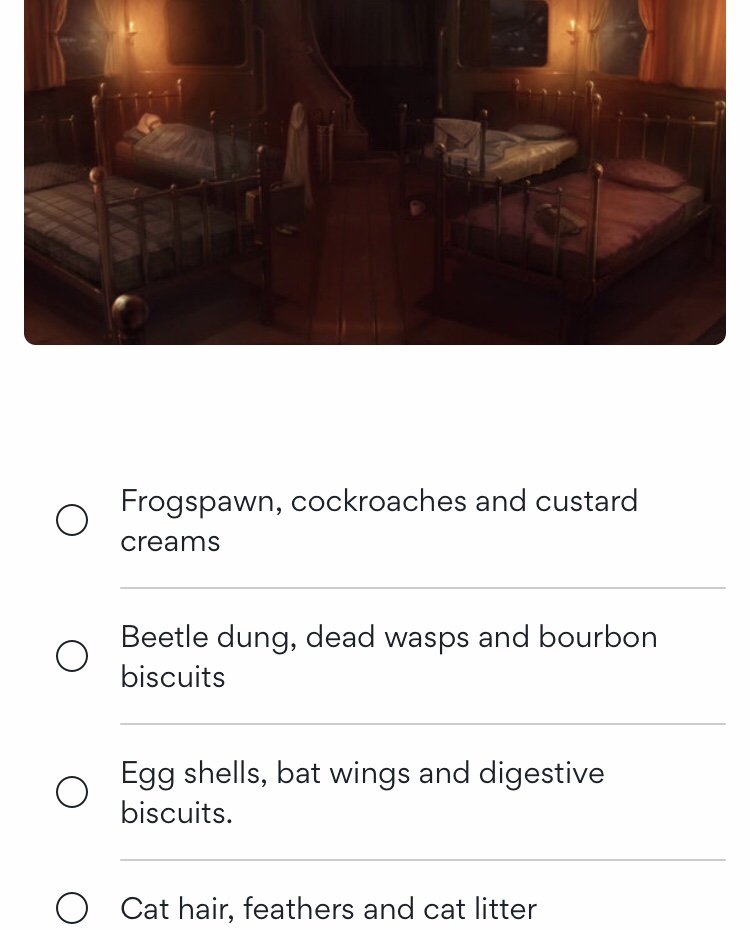Mark 'Cat hair, feathers and cat litter'
Screen dimensions: 750x931
click(72, 908)
